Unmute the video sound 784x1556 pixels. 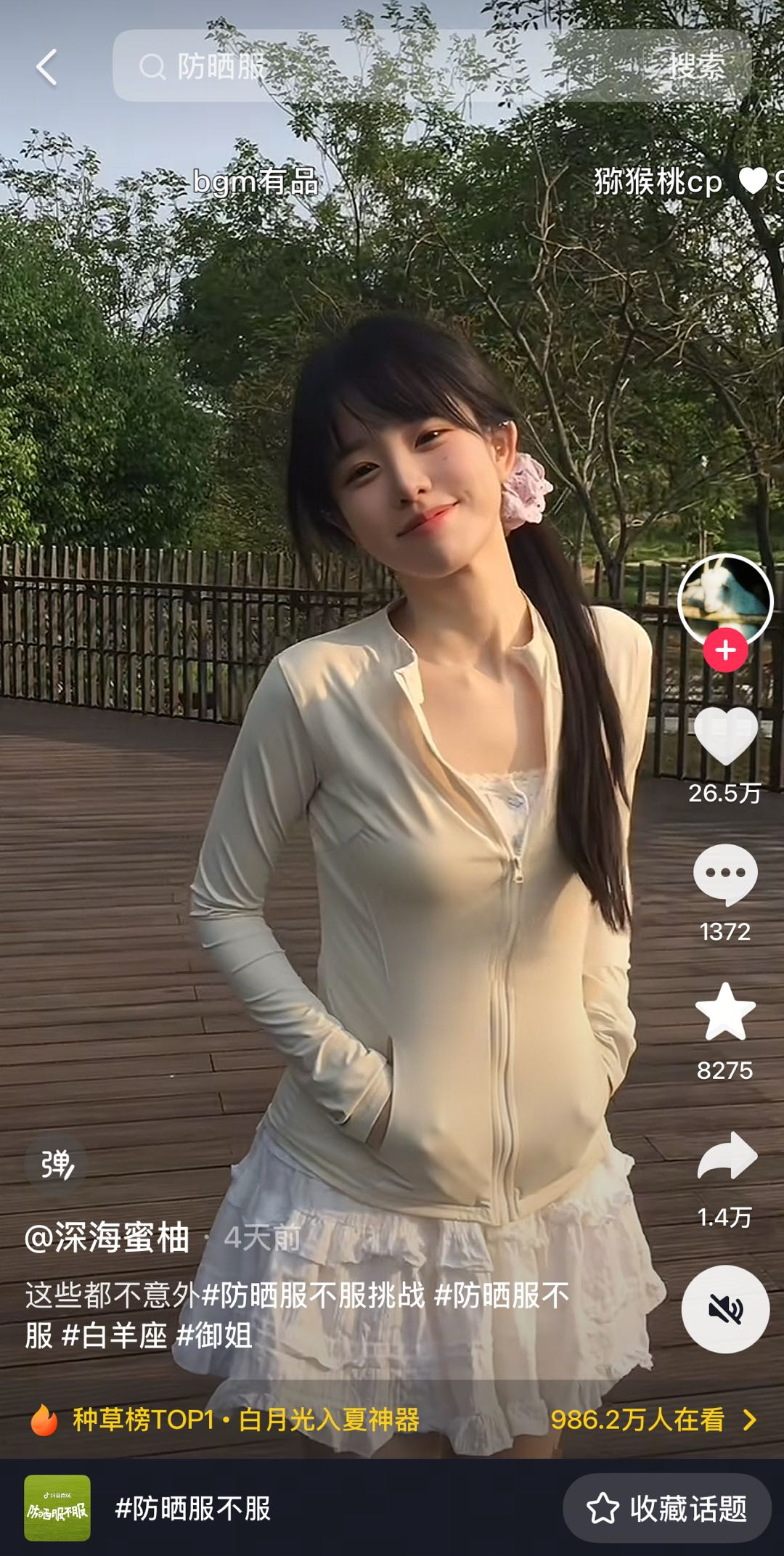(725, 1309)
